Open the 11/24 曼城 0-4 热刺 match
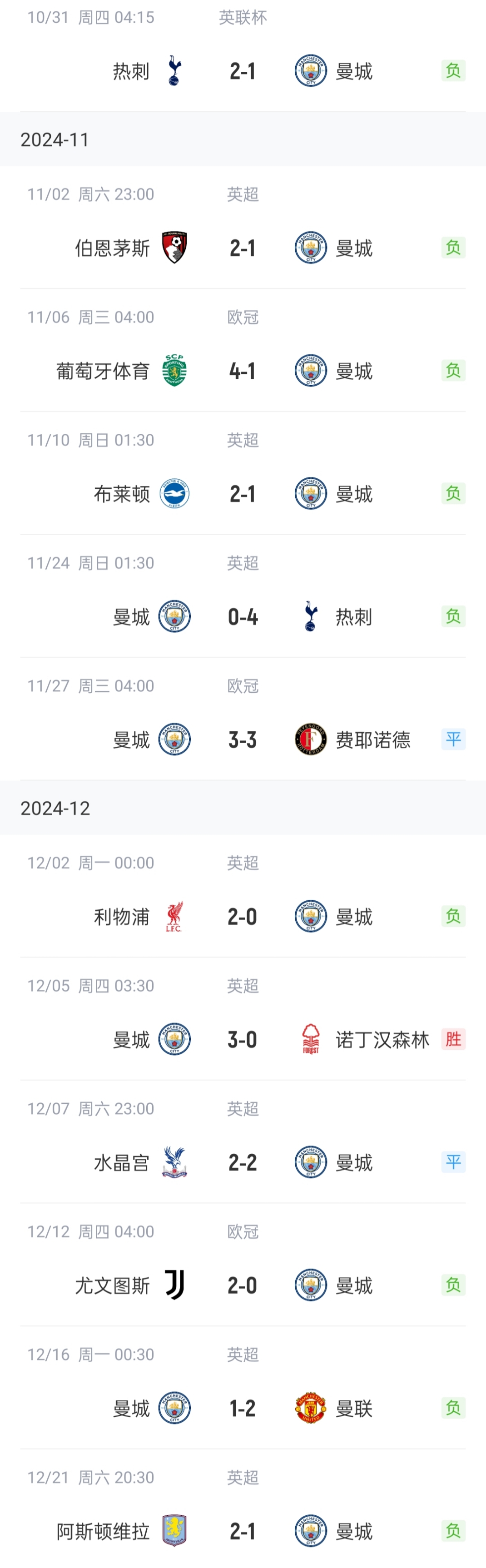486x1568 pixels. 243,617
